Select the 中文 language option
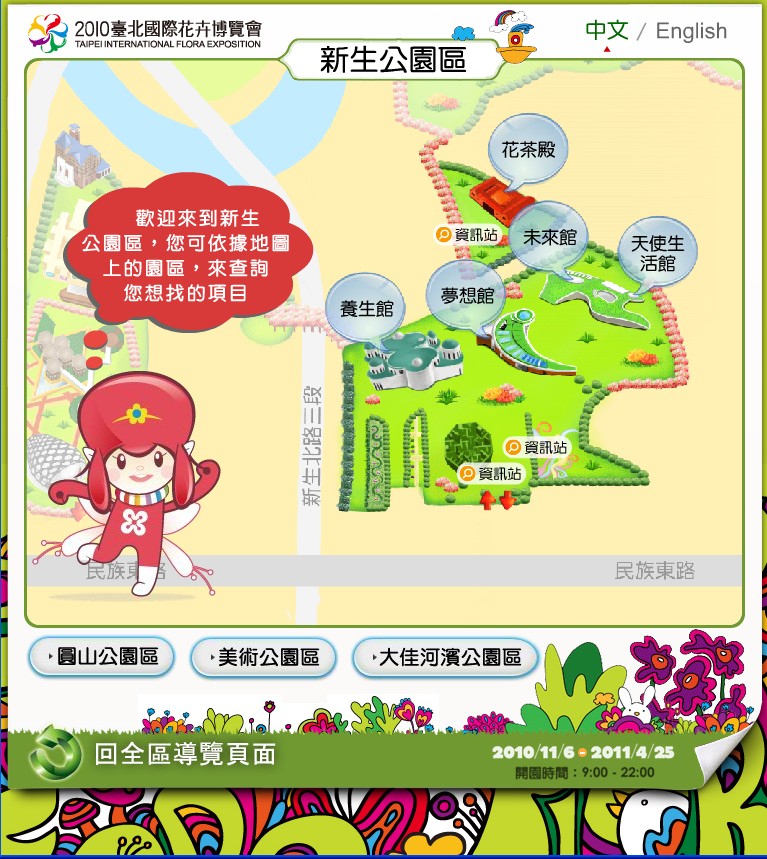The height and width of the screenshot is (859, 767). pyautogui.click(x=607, y=31)
